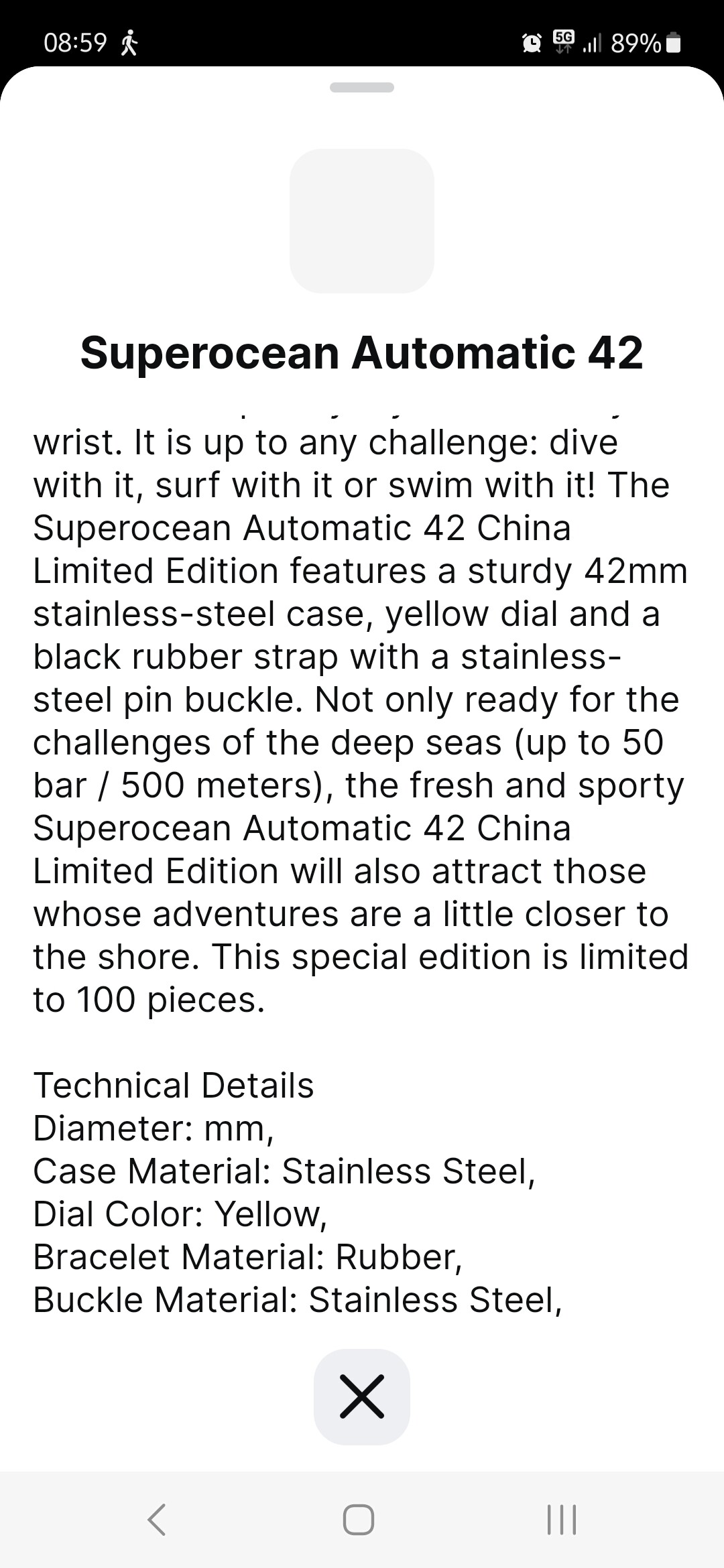This screenshot has width=724, height=1568.
Task: Go back using the system back button
Action: click(157, 1520)
